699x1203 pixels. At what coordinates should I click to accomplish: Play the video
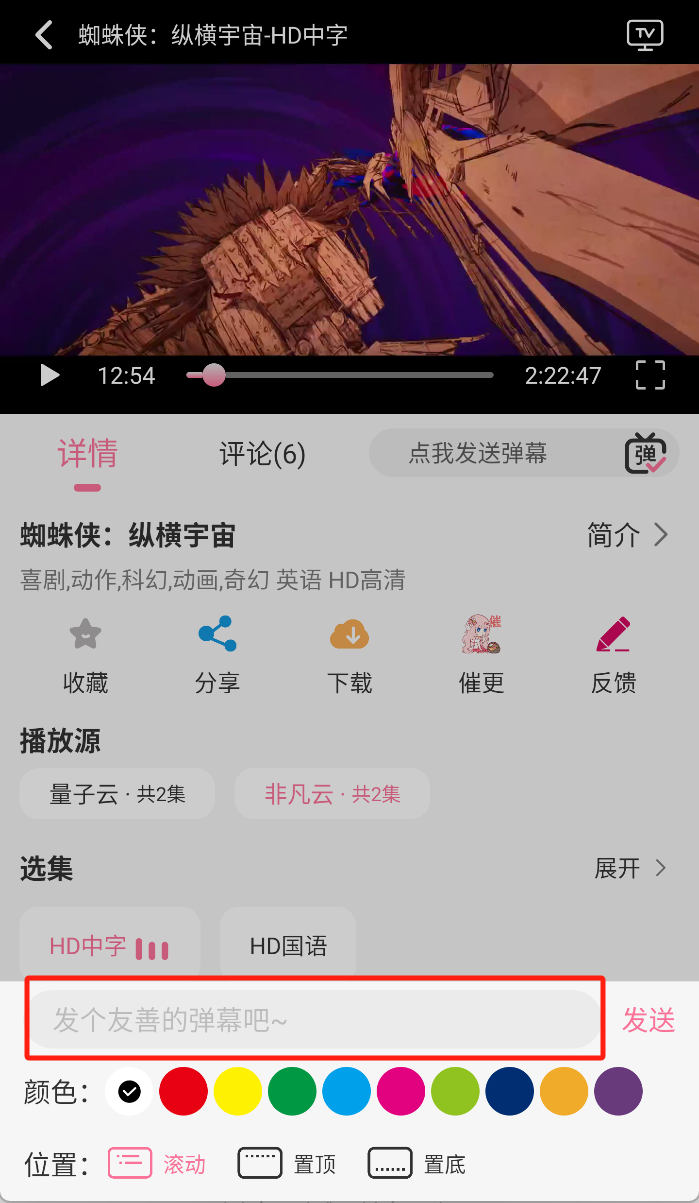coord(49,376)
